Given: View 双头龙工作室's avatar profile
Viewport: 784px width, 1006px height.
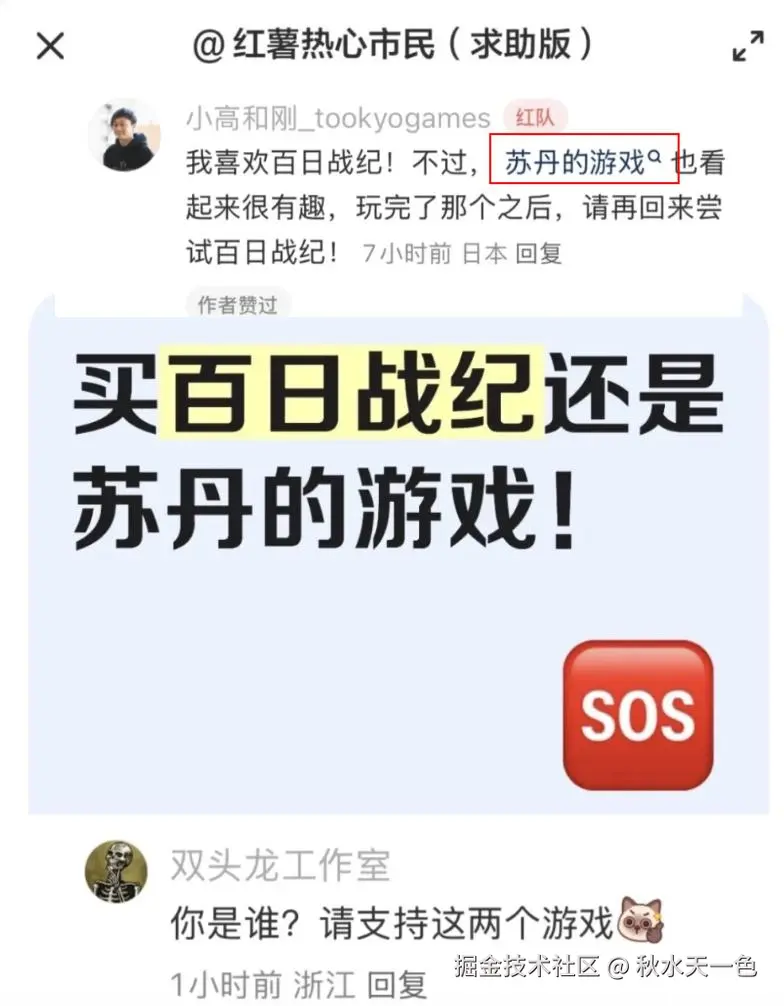Looking at the screenshot, I should [116, 872].
